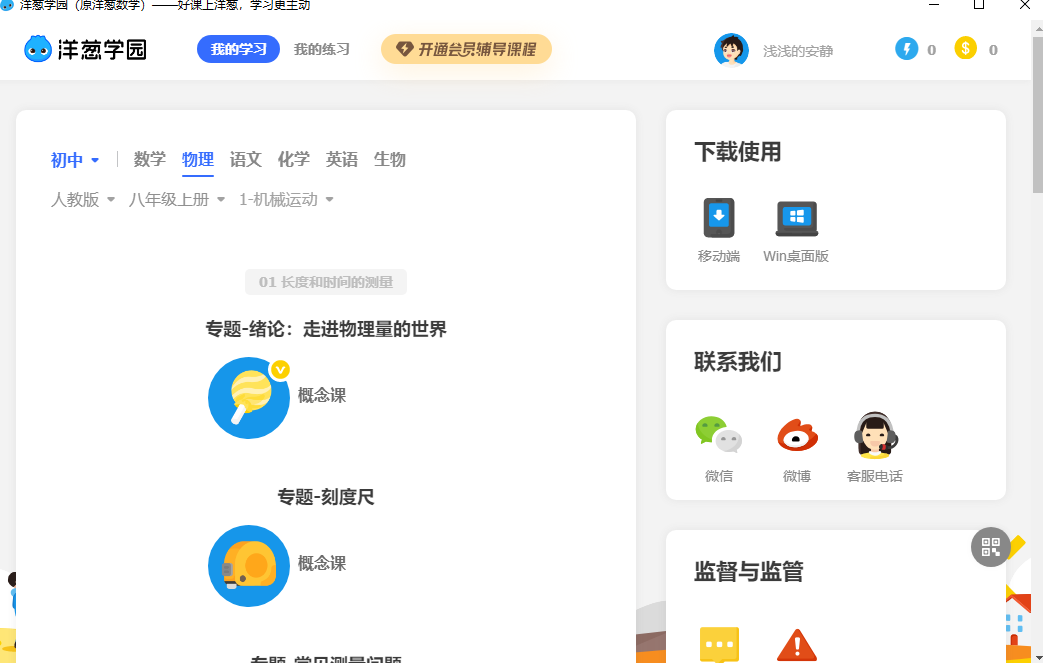
Task: Open 开通会员辅导课程 banner button
Action: click(466, 49)
